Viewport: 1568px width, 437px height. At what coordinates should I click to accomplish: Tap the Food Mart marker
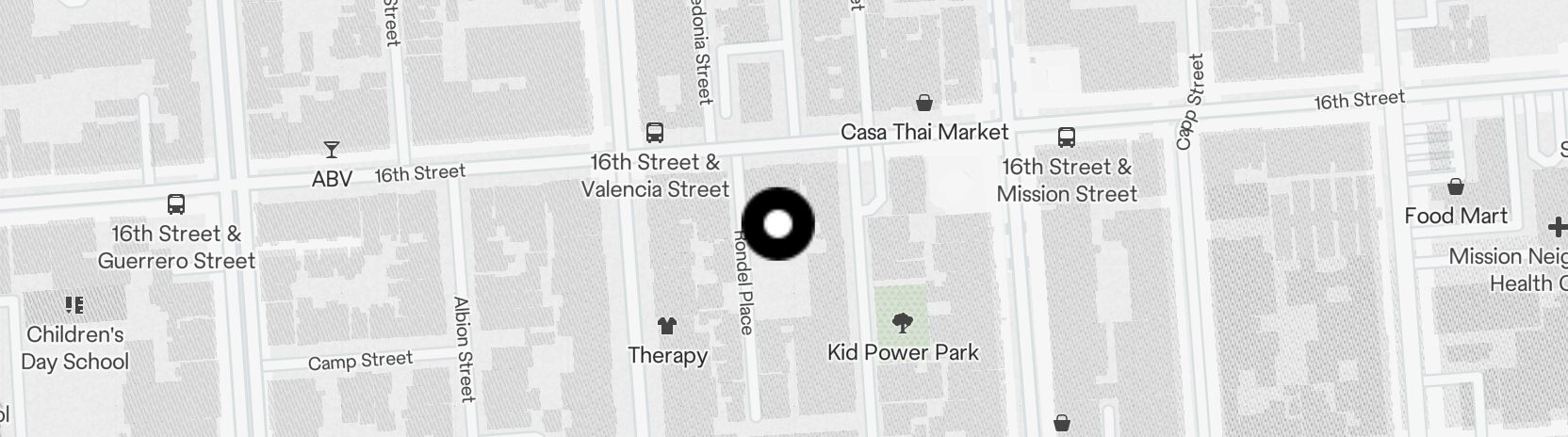coord(1456,186)
